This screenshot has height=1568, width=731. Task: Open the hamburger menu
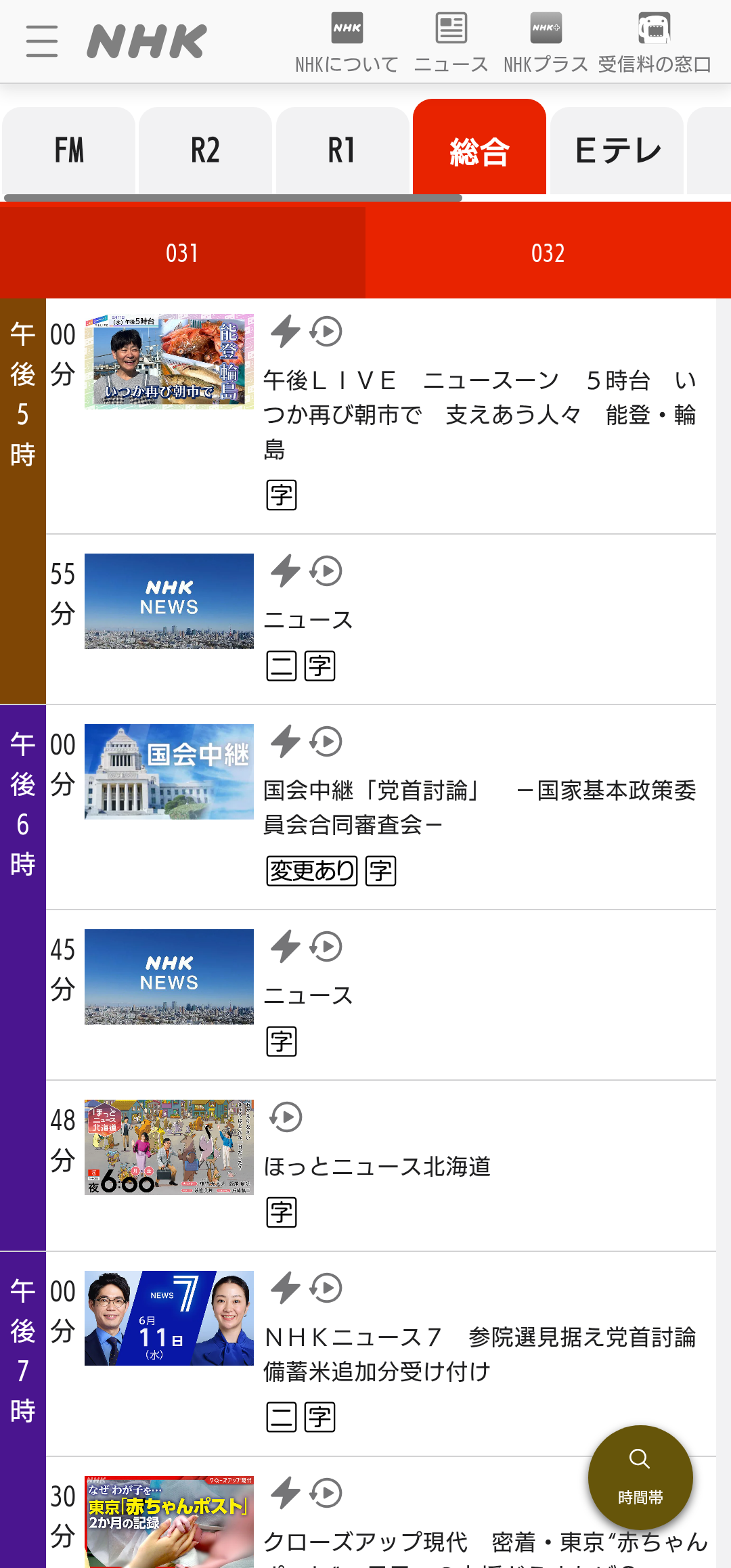(42, 41)
